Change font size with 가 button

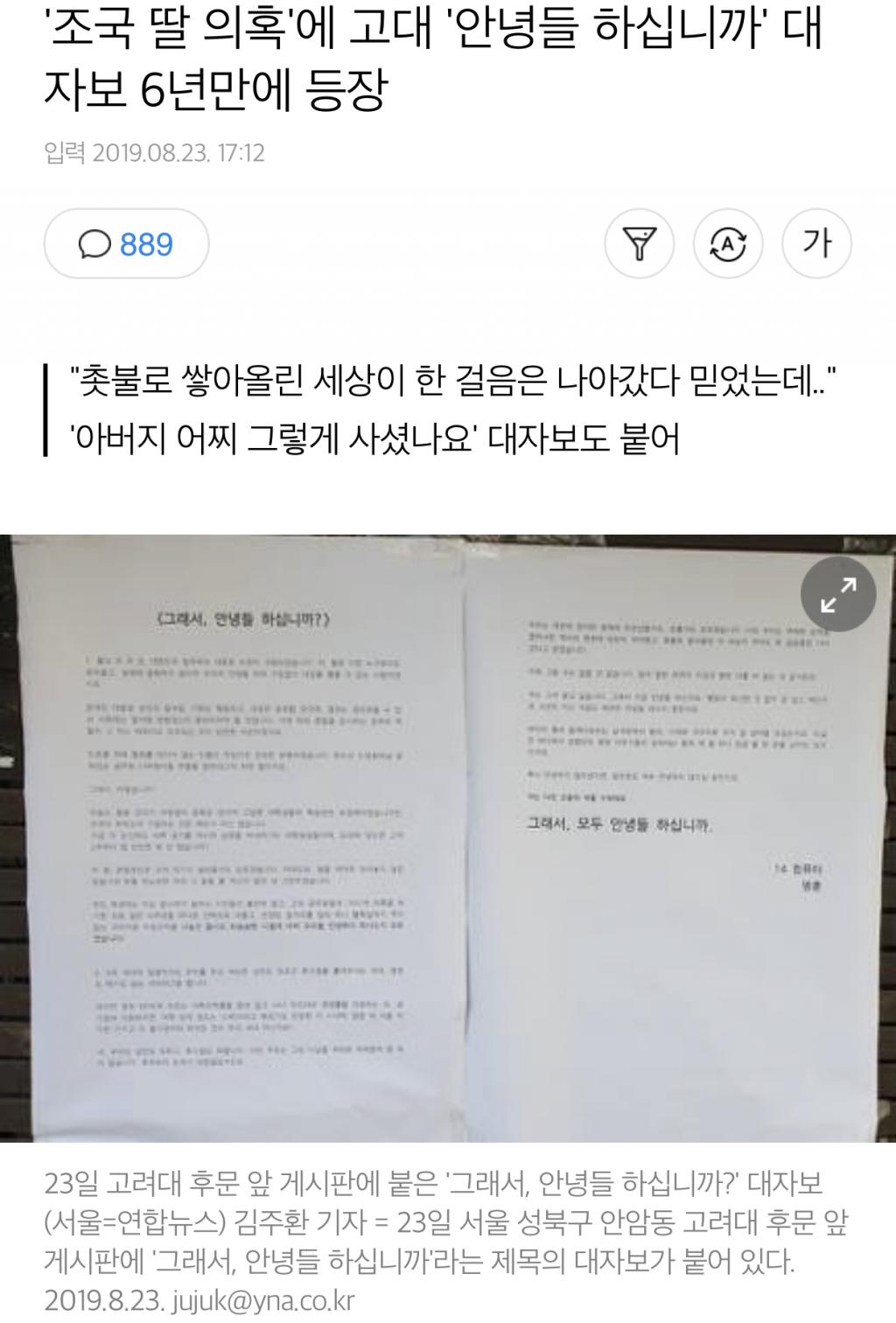tap(816, 244)
